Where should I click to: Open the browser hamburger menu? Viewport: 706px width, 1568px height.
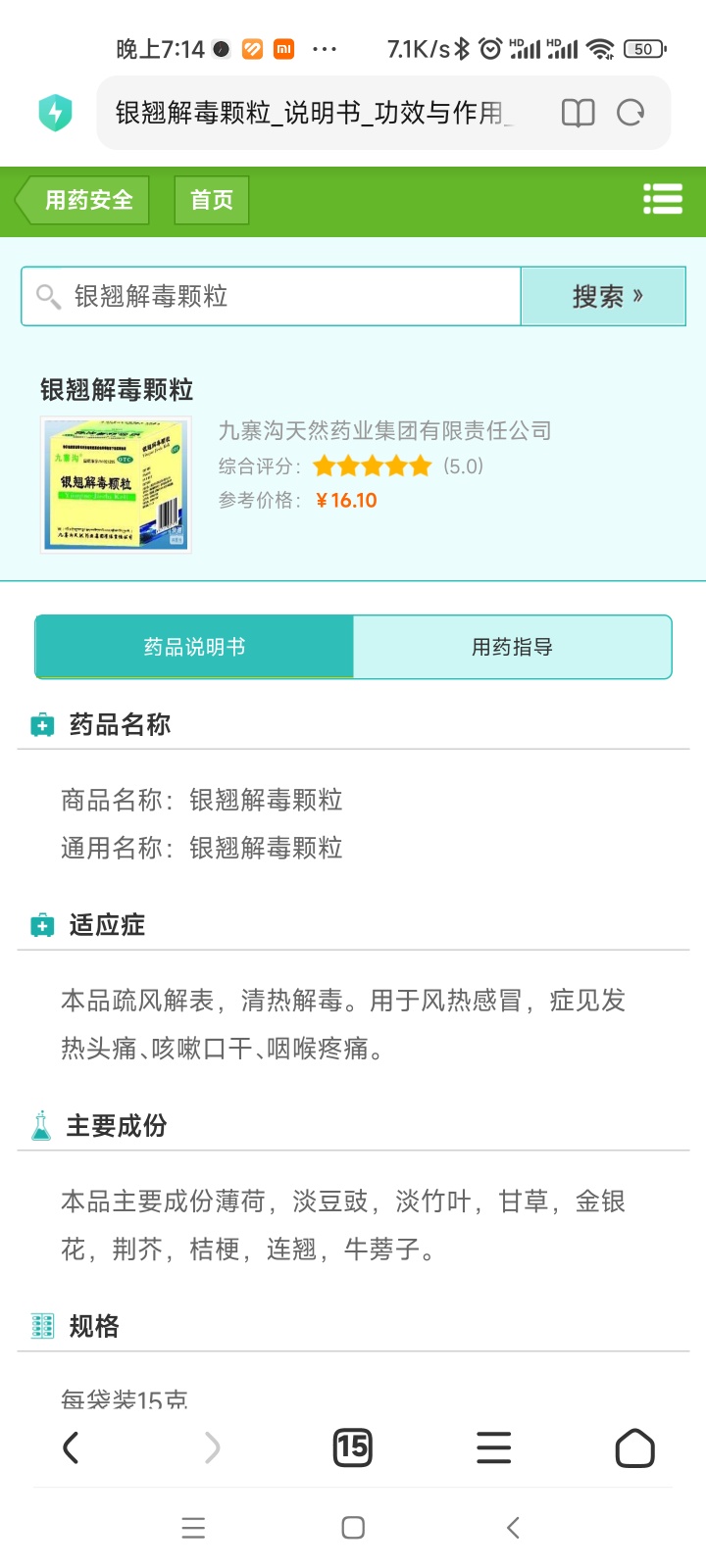(x=493, y=1447)
